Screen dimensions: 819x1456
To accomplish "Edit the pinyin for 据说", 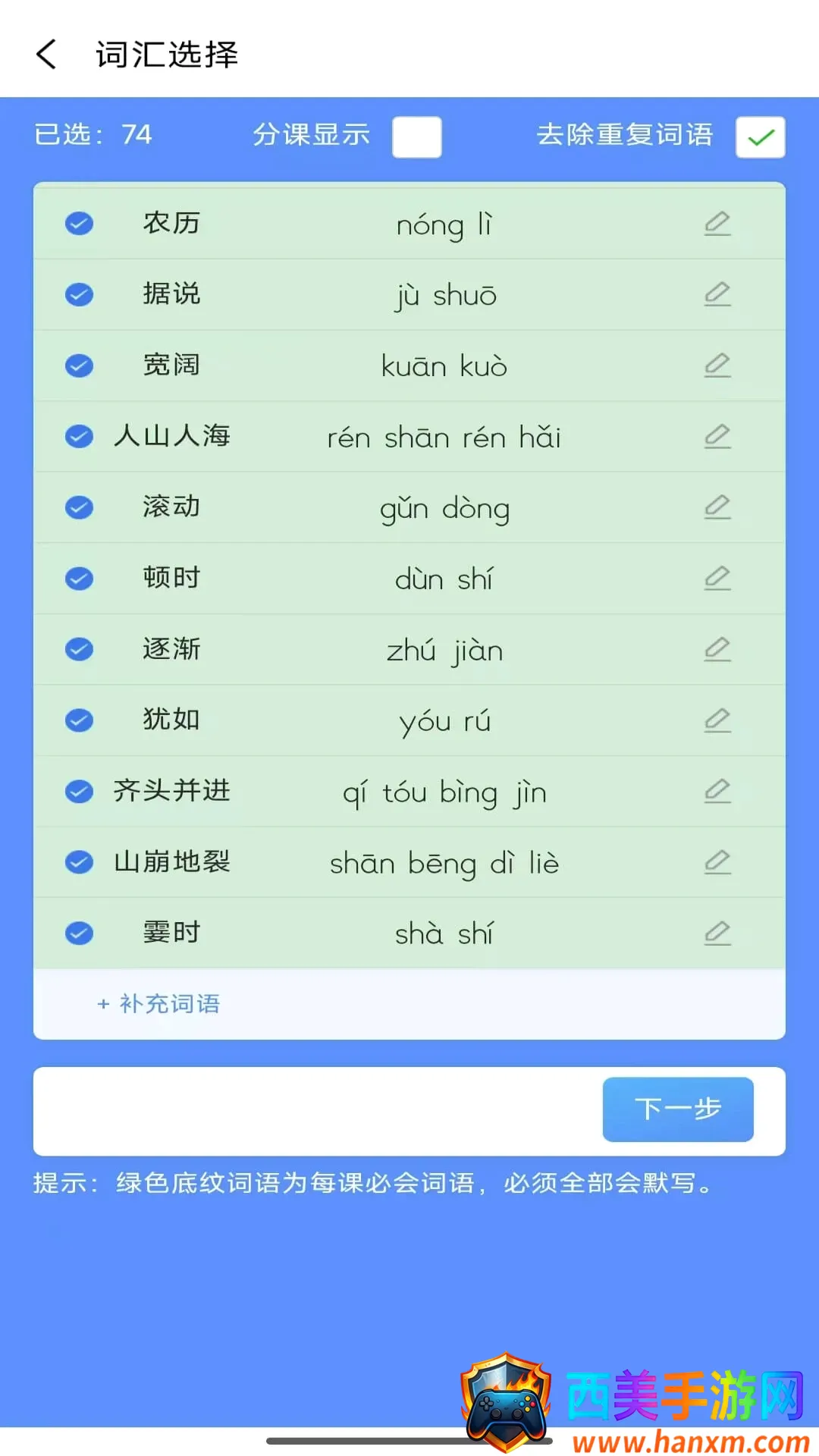I will 717,294.
